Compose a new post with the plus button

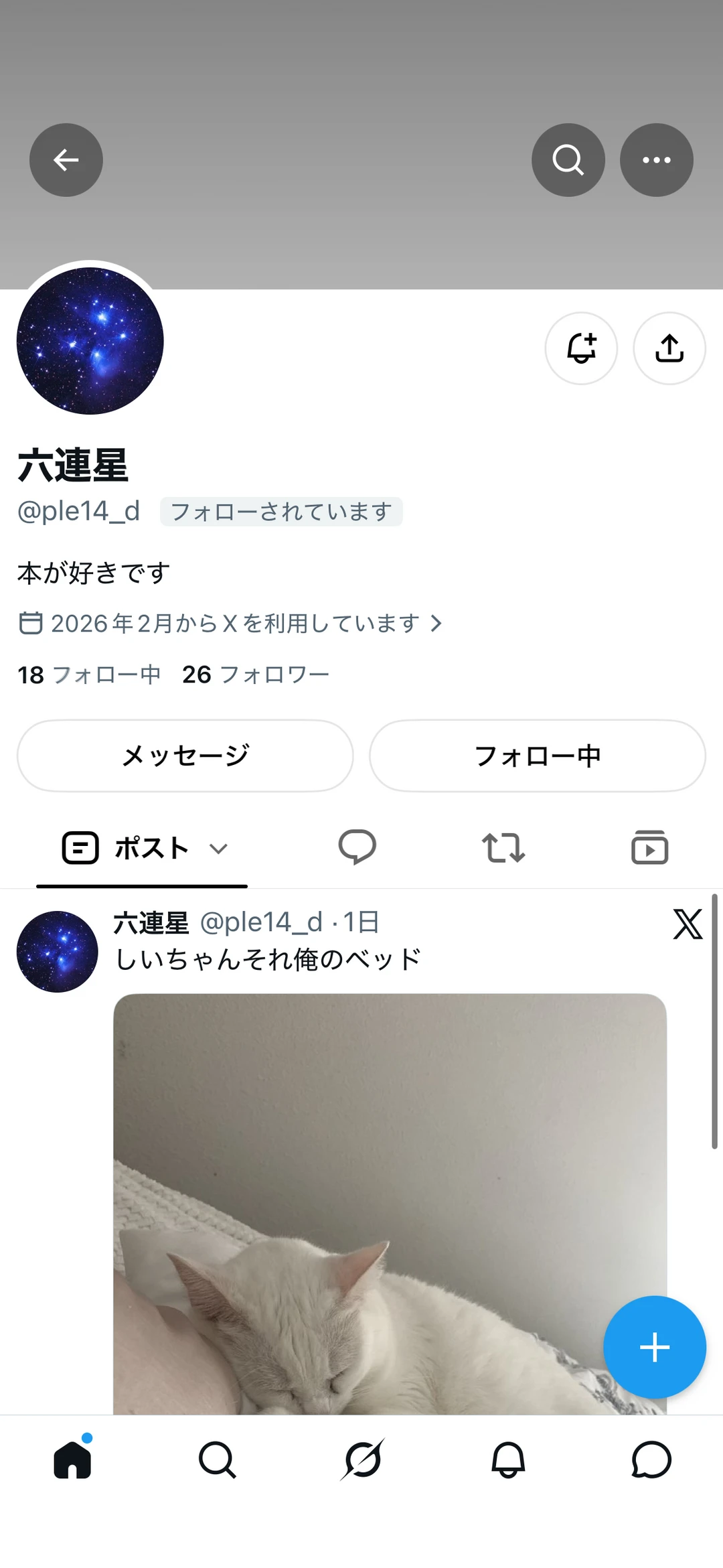[x=655, y=1347]
